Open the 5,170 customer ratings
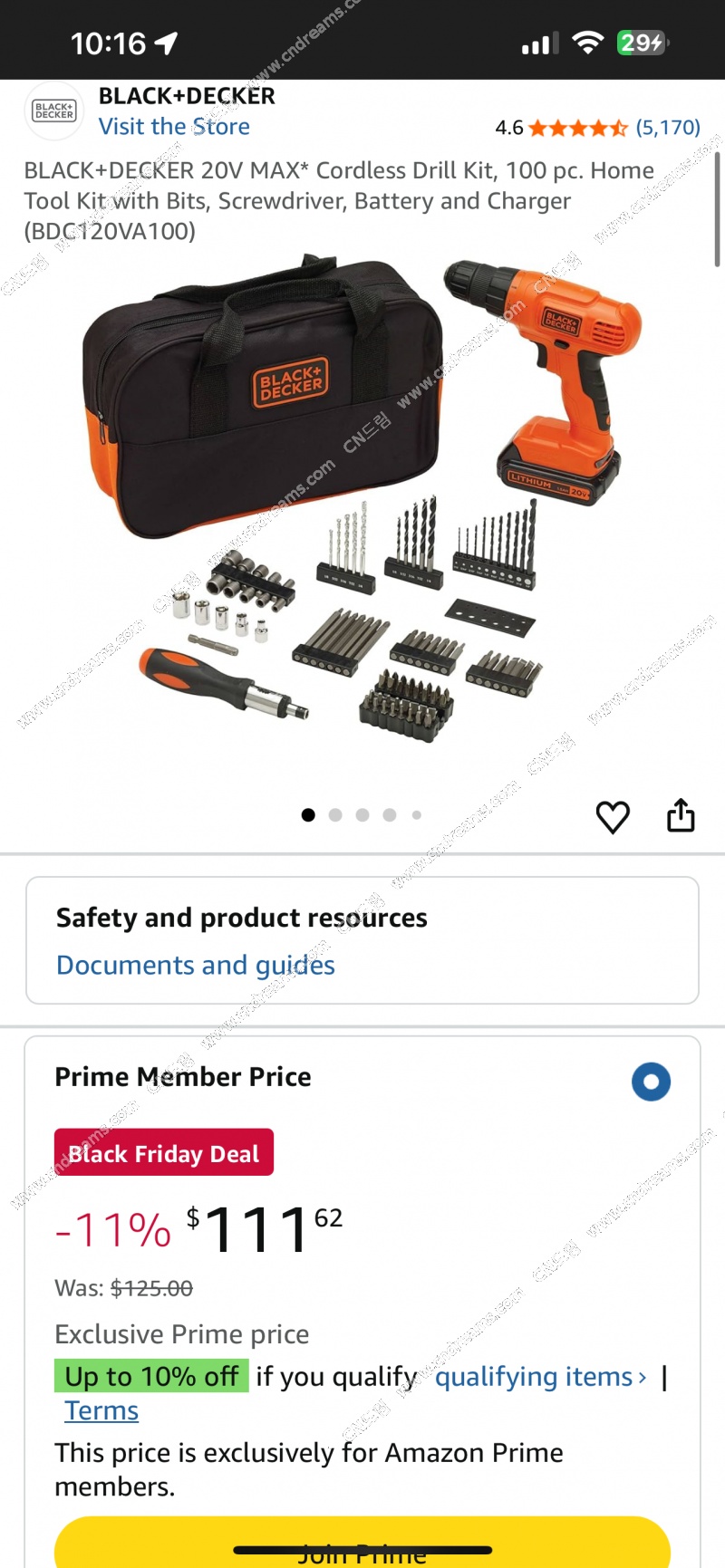This screenshot has width=725, height=1568. [667, 128]
